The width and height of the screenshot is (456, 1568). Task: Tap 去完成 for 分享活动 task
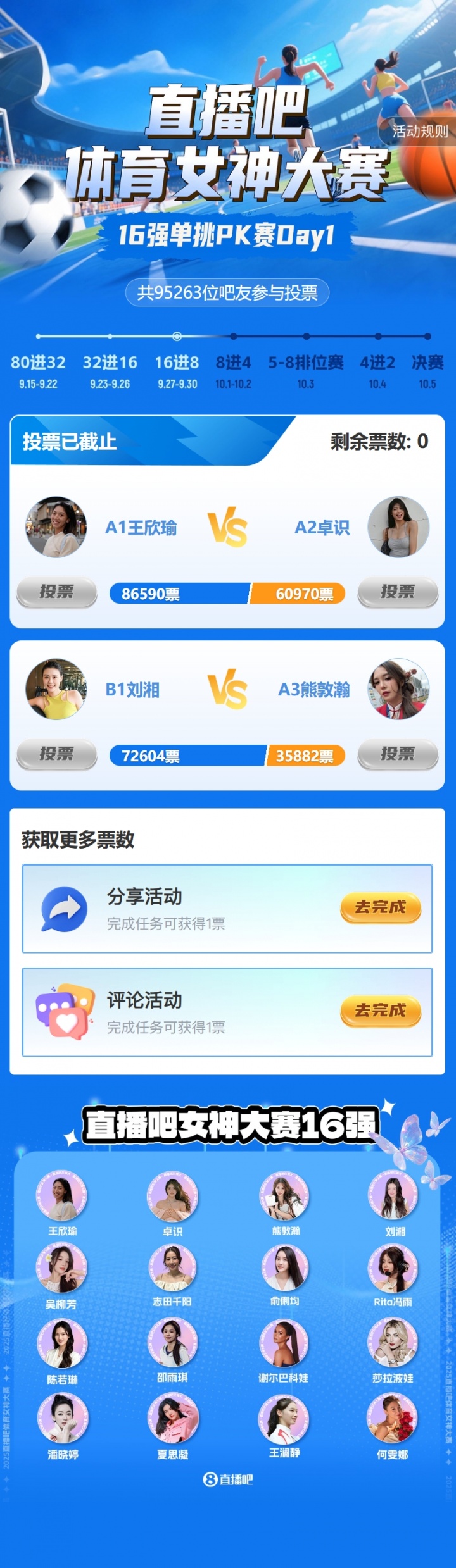point(380,907)
